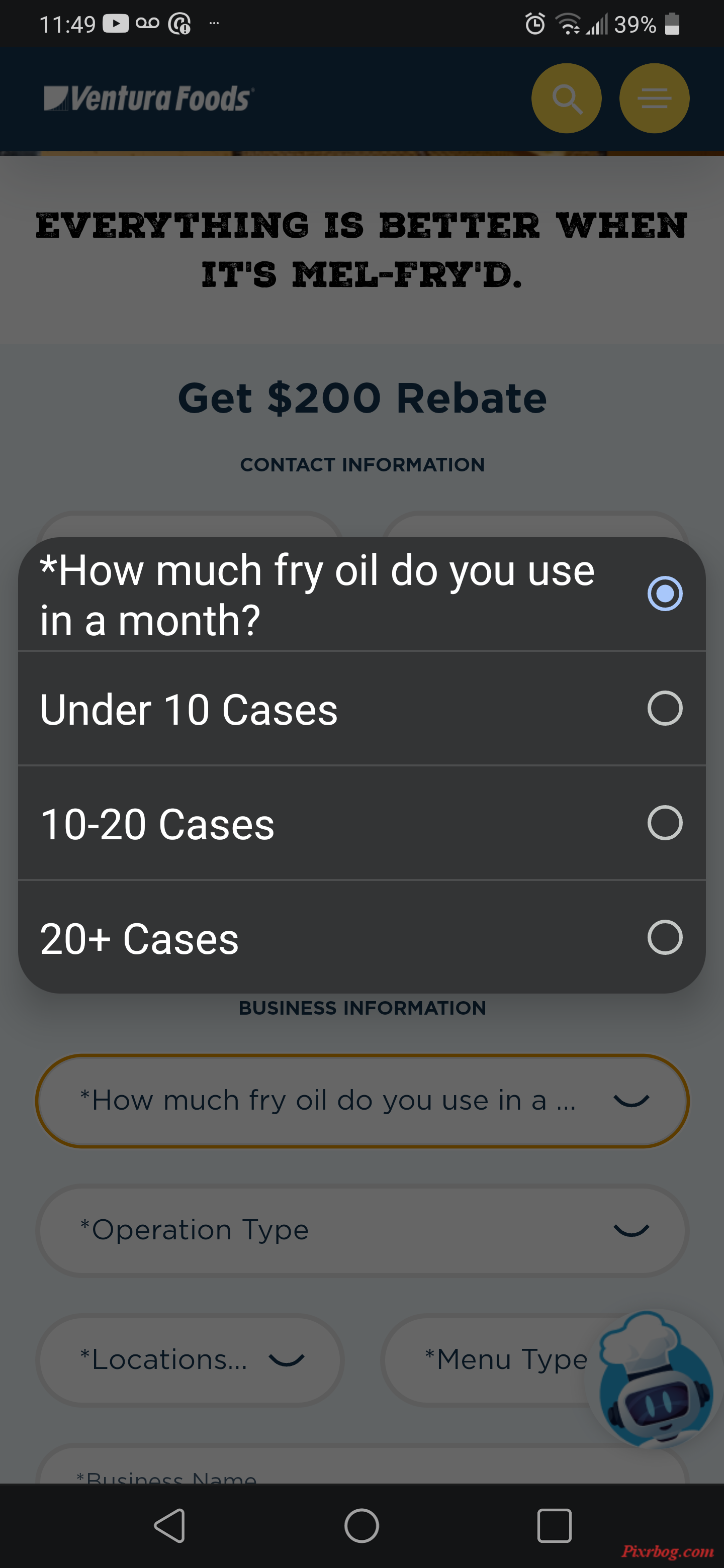Screen dimensions: 724x1568
Task: Go to the home screen
Action: pos(361,1525)
